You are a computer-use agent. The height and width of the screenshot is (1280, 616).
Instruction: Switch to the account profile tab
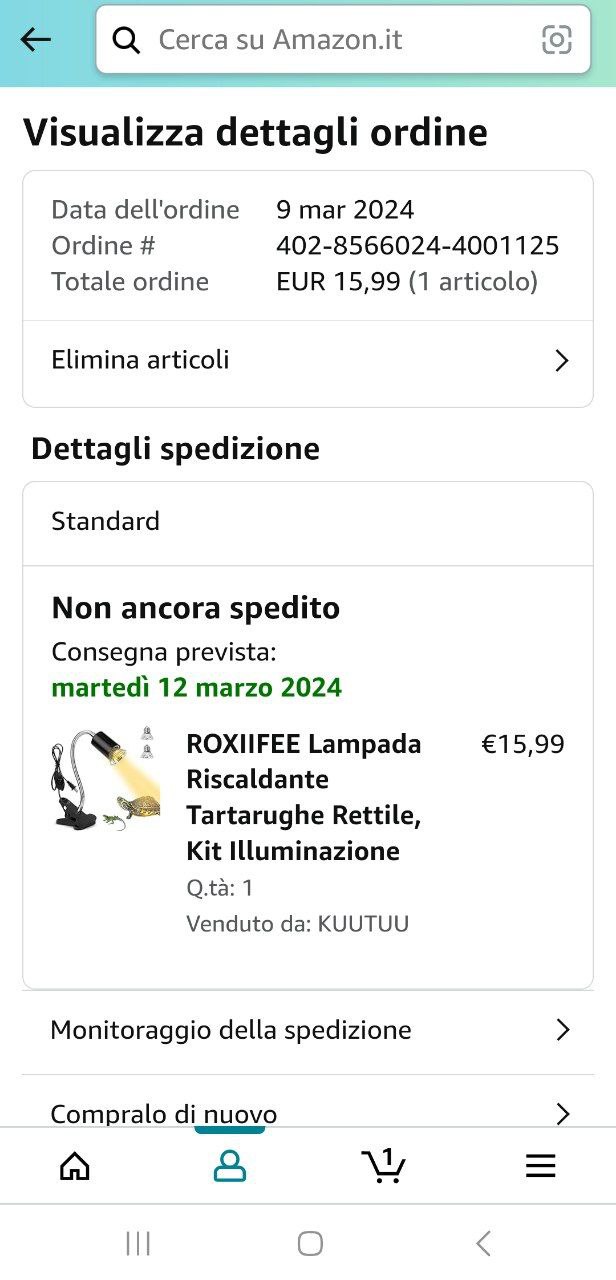(230, 1166)
